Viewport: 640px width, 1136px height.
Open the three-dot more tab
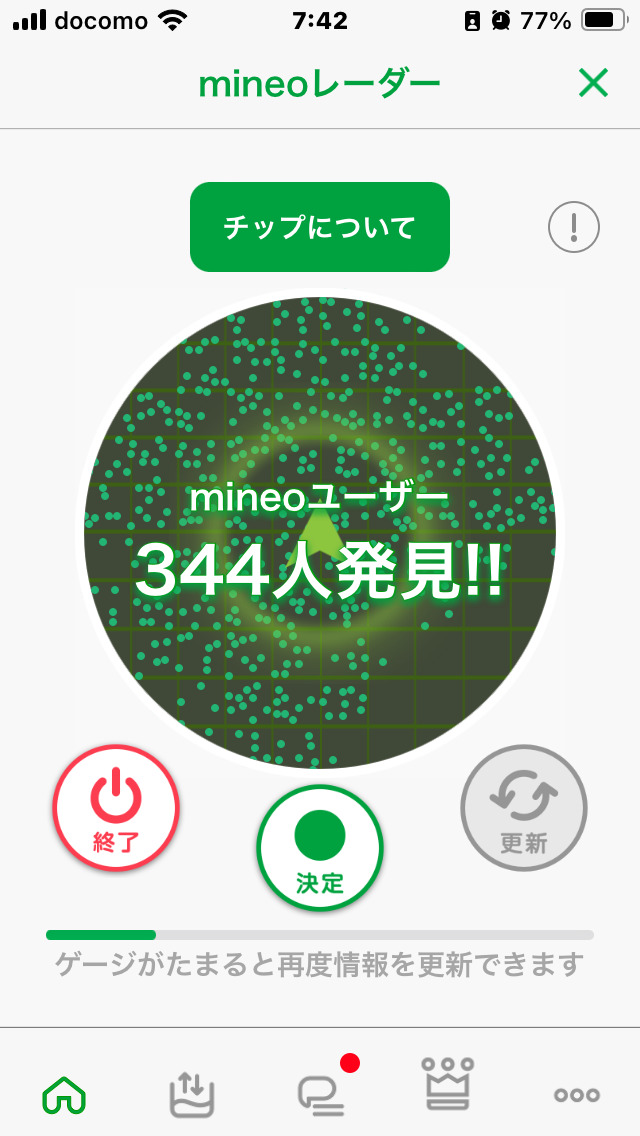pos(577,1095)
